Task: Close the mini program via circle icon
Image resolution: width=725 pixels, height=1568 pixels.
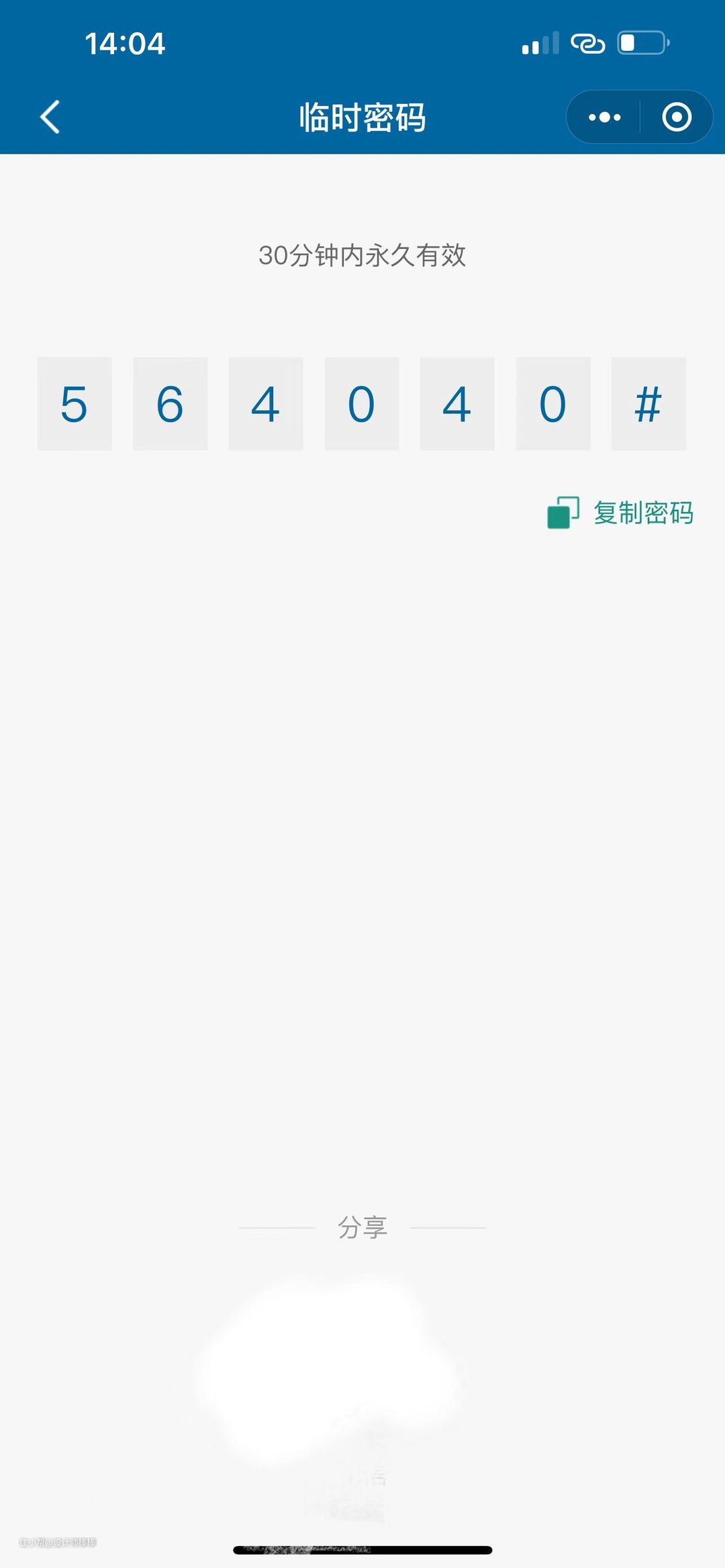Action: [x=677, y=117]
